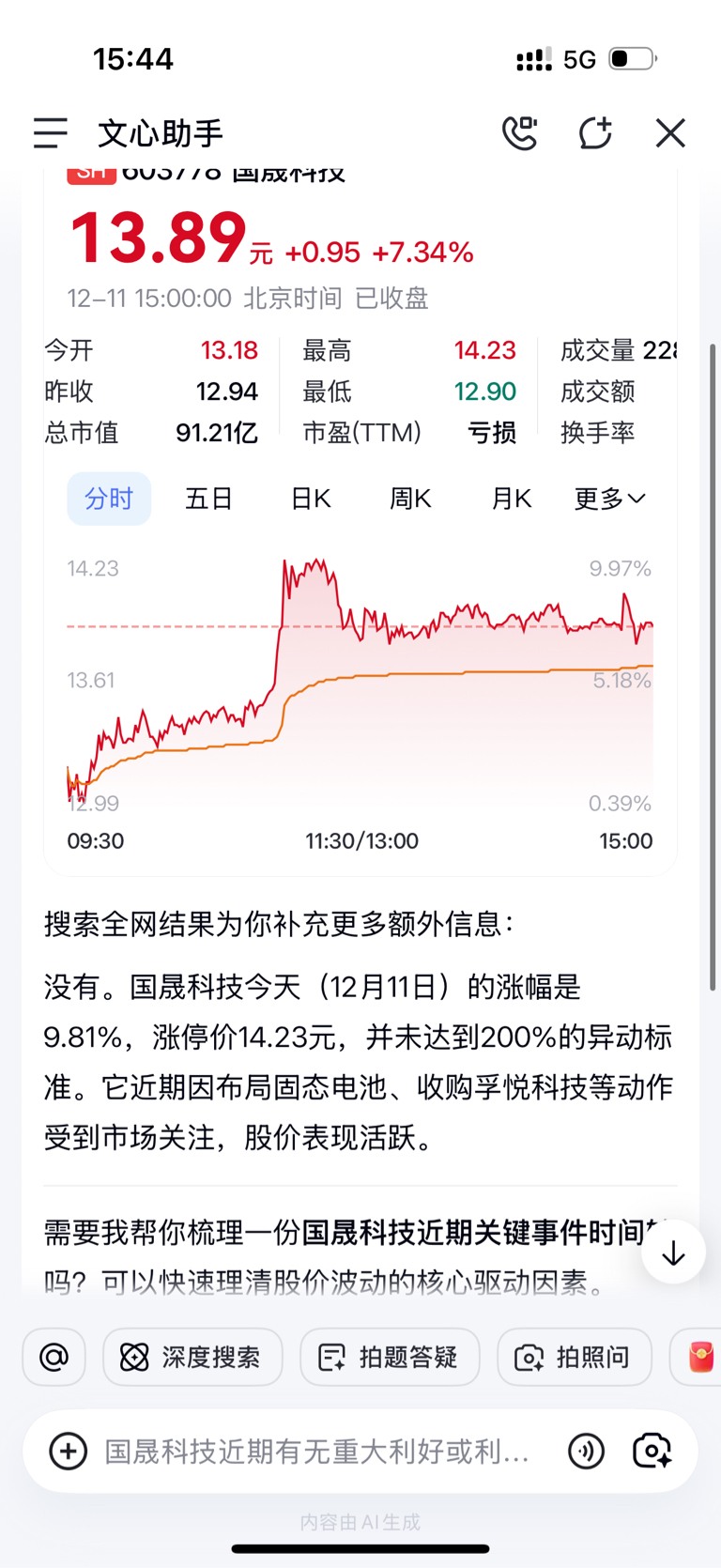View the 月K chart
This screenshot has width=721, height=1568.
(x=512, y=499)
